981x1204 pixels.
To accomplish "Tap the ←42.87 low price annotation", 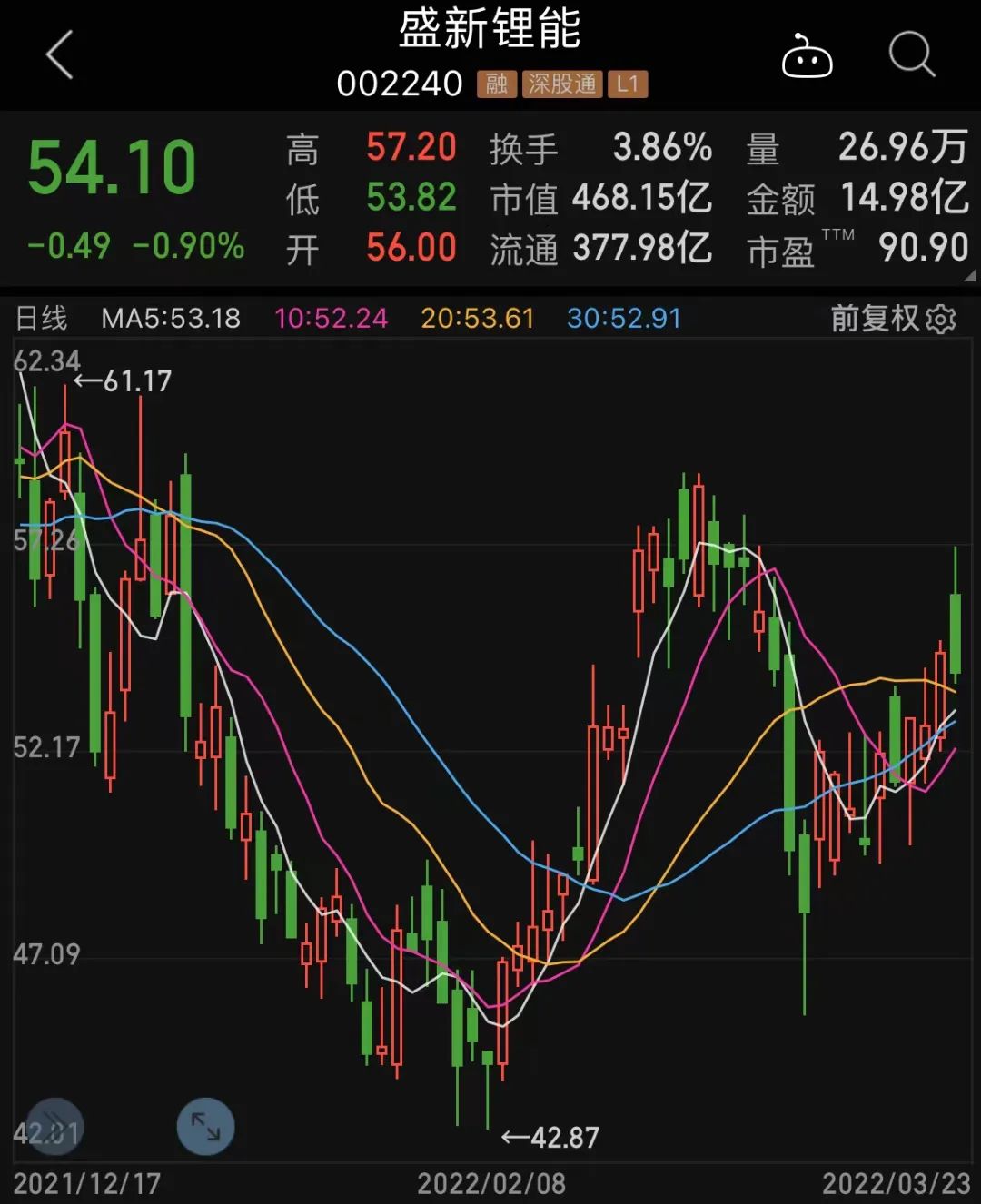I will click(550, 1136).
